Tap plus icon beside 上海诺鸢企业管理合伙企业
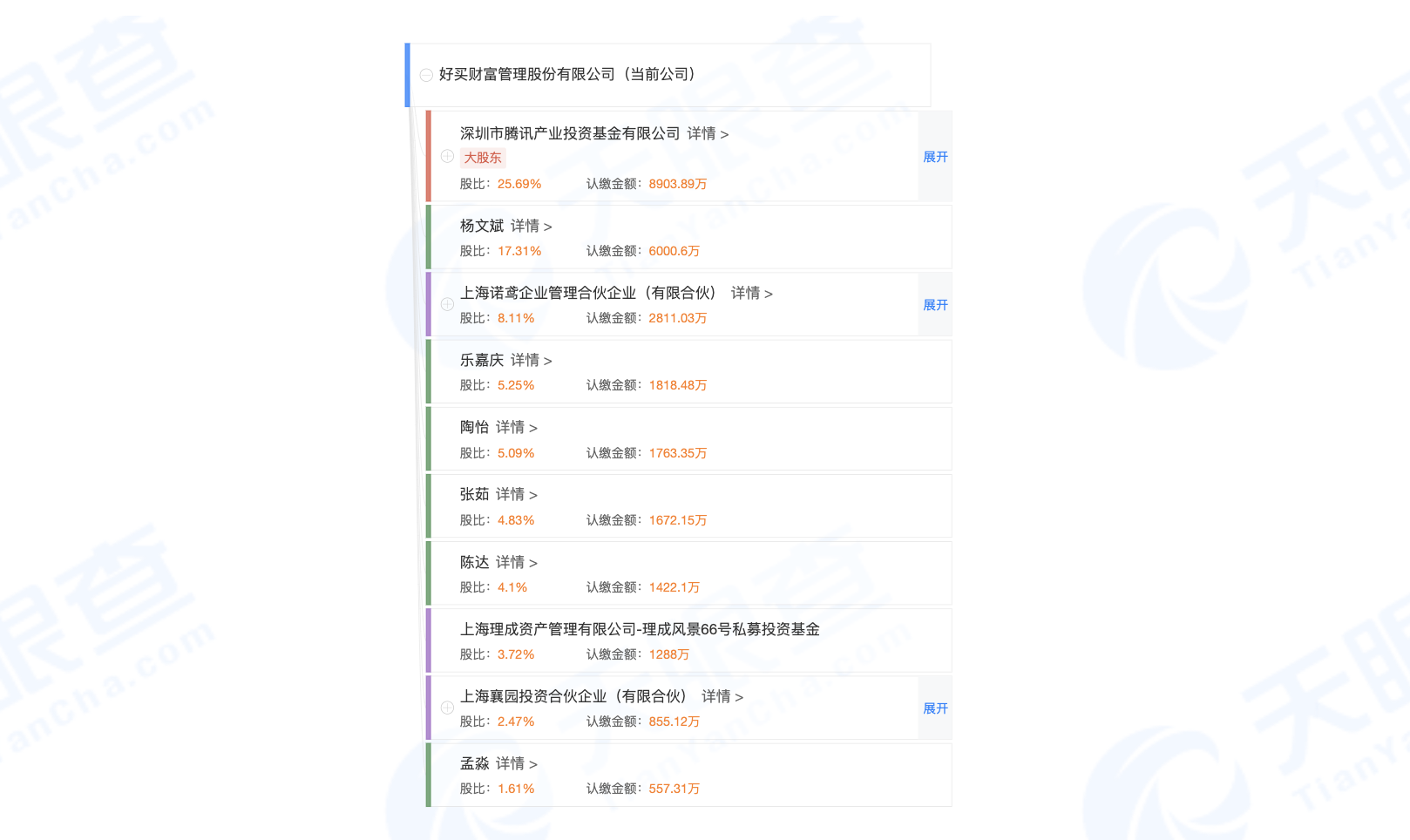Image resolution: width=1410 pixels, height=840 pixels. (x=447, y=304)
